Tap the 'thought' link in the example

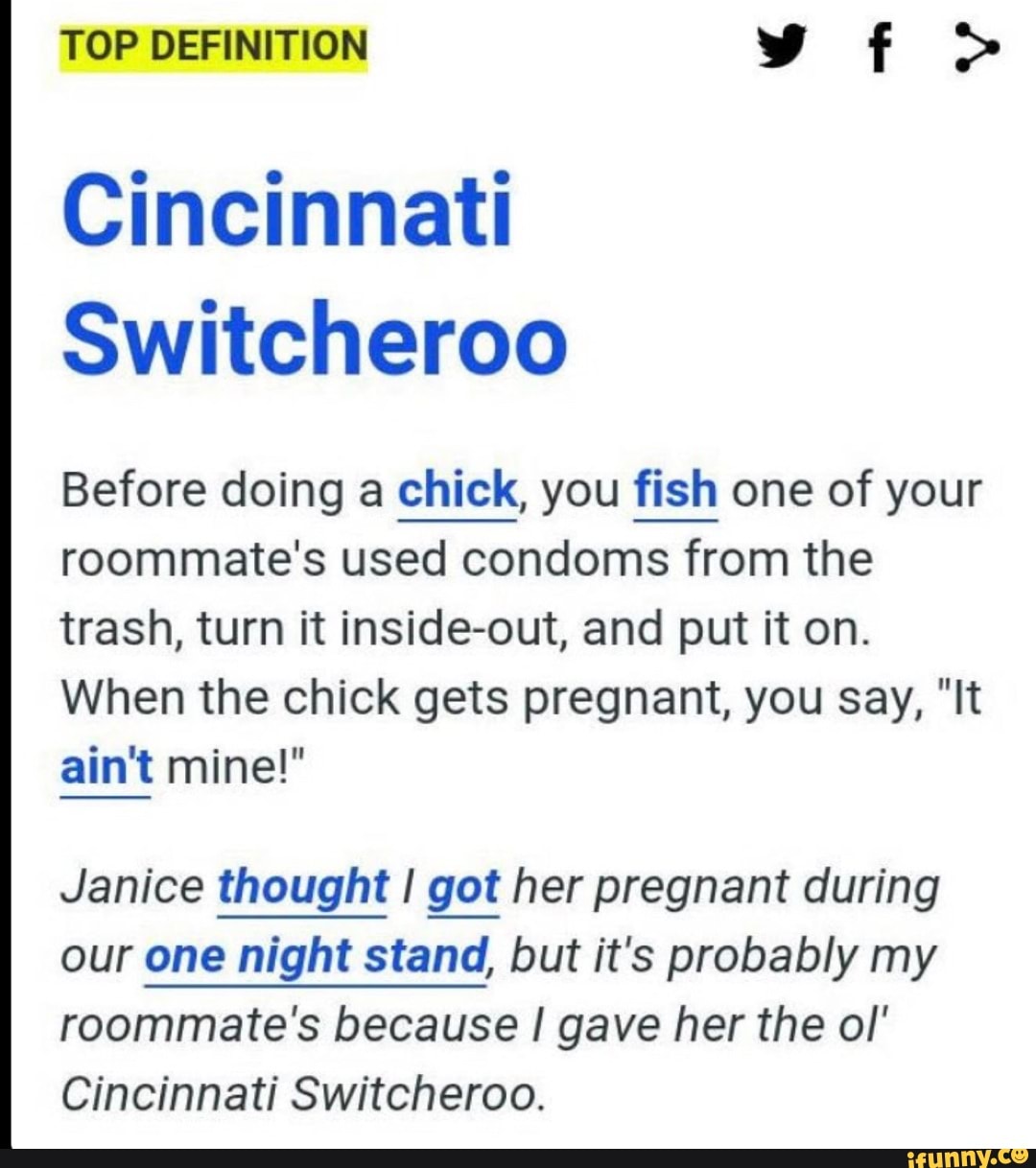coord(302,887)
